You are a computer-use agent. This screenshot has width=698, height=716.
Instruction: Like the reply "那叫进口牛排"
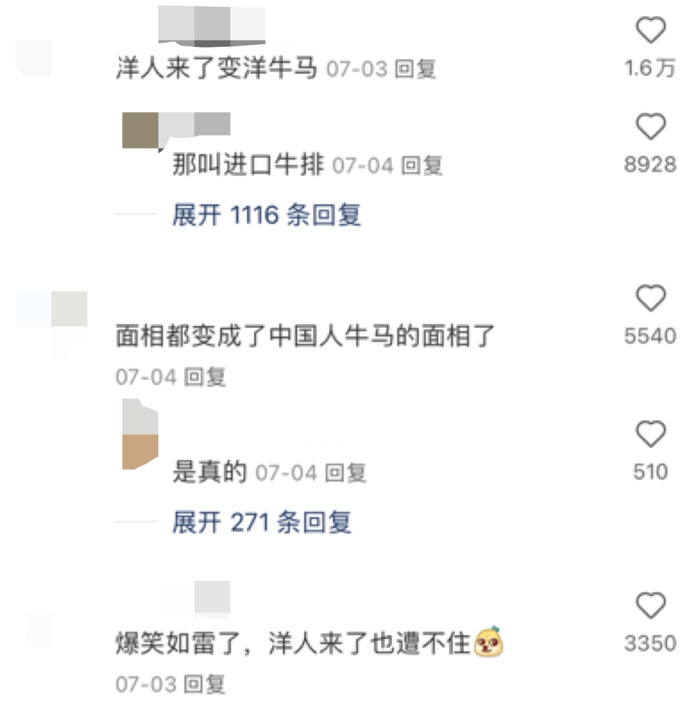pos(651,127)
